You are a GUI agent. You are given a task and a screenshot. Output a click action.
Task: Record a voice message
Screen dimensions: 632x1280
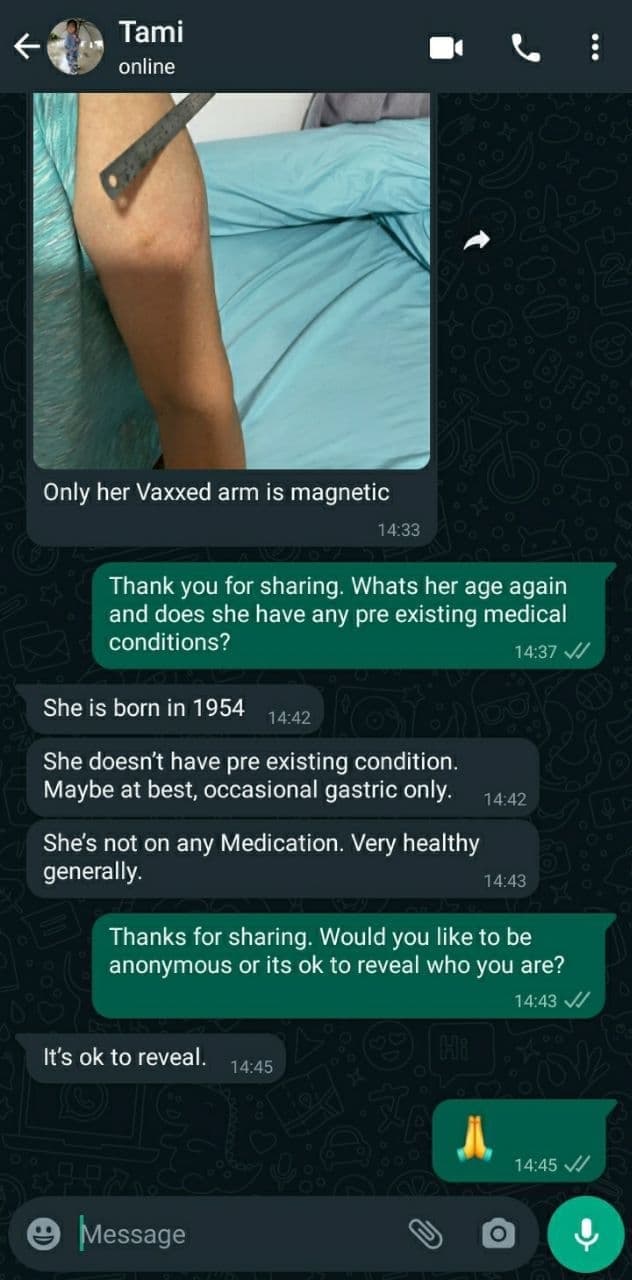click(586, 1234)
